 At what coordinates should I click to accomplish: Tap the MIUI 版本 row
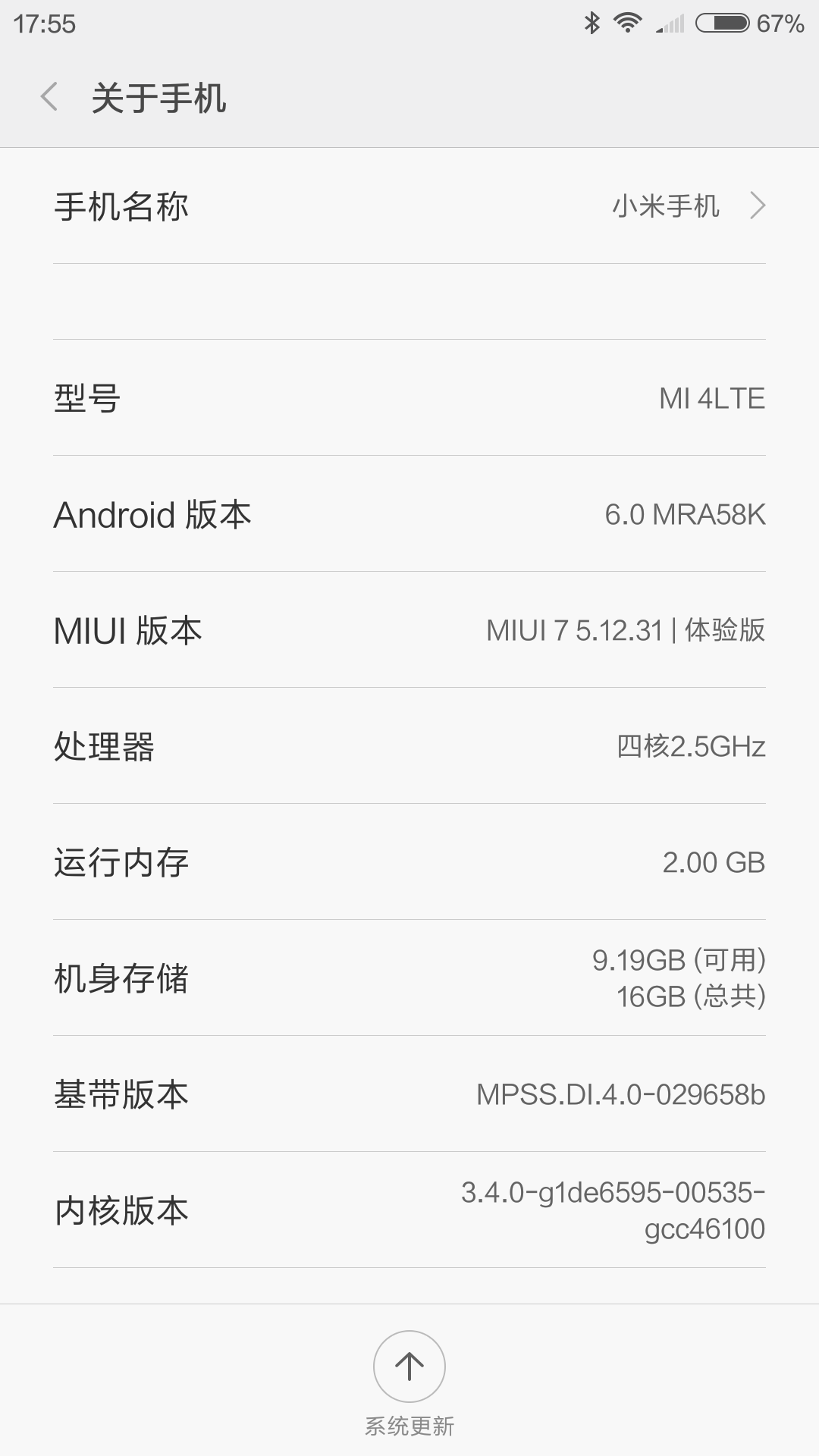click(x=409, y=630)
